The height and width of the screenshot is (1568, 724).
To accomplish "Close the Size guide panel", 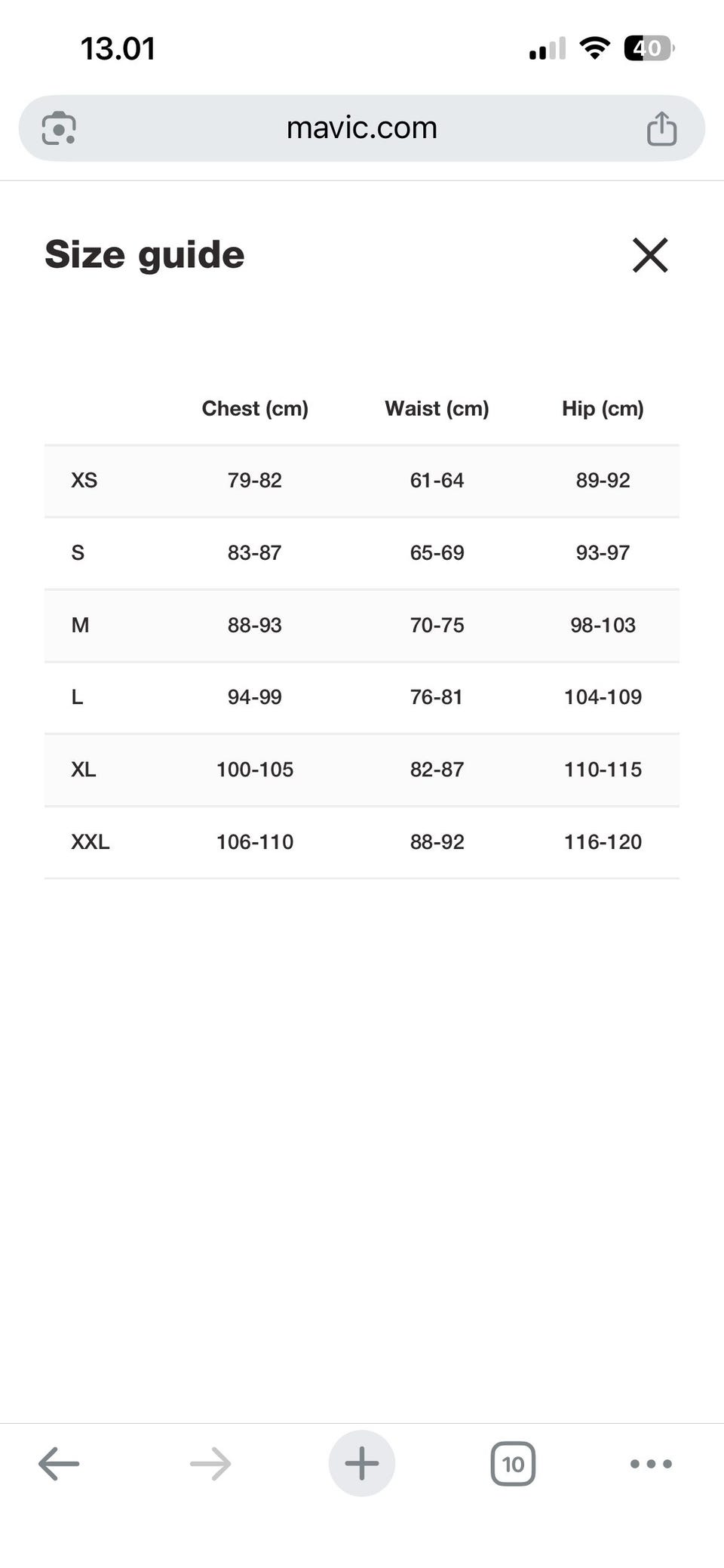I will [x=650, y=255].
